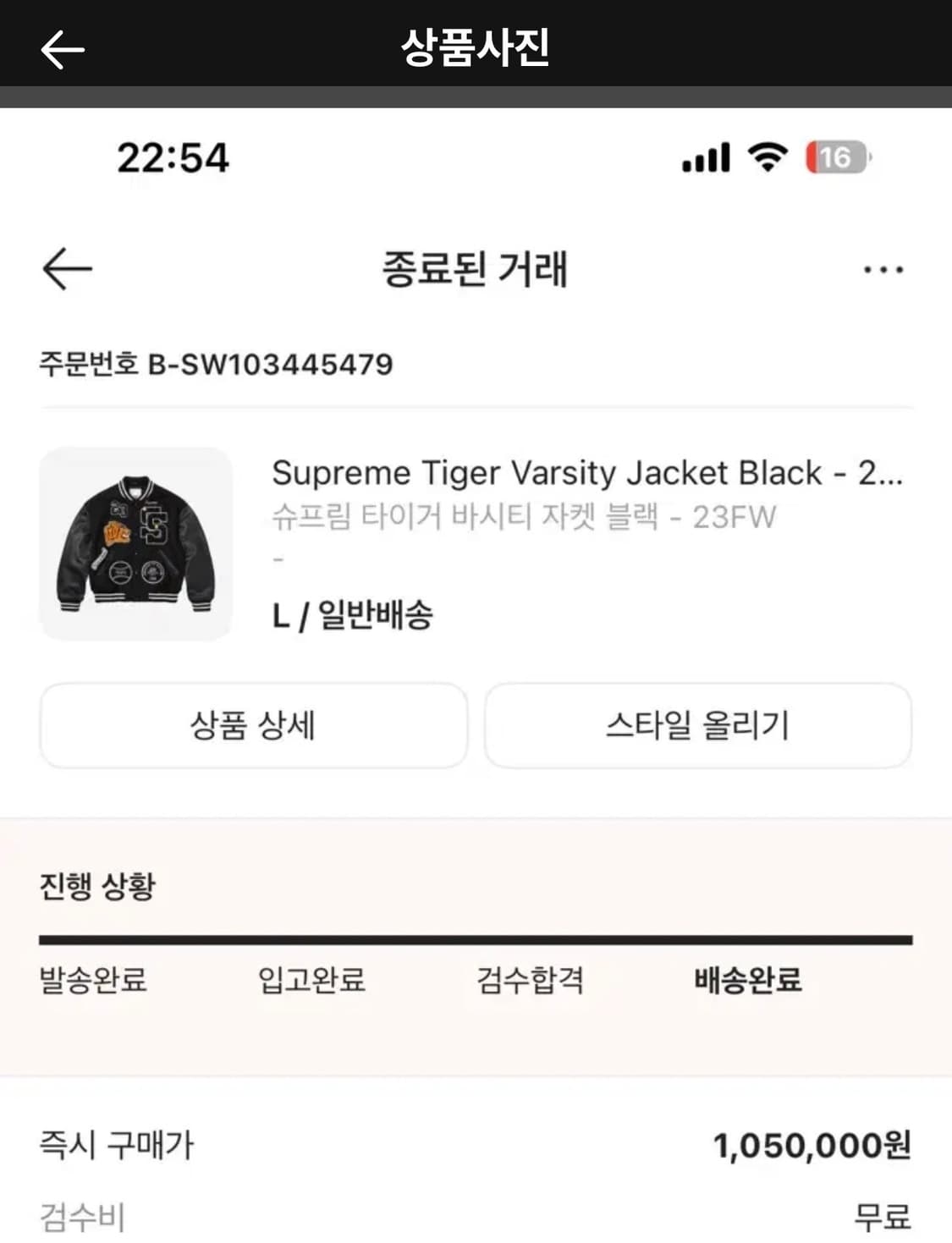Tap the 스타일 올리기 upload style button
This screenshot has height=1243, width=952.
[x=699, y=726]
